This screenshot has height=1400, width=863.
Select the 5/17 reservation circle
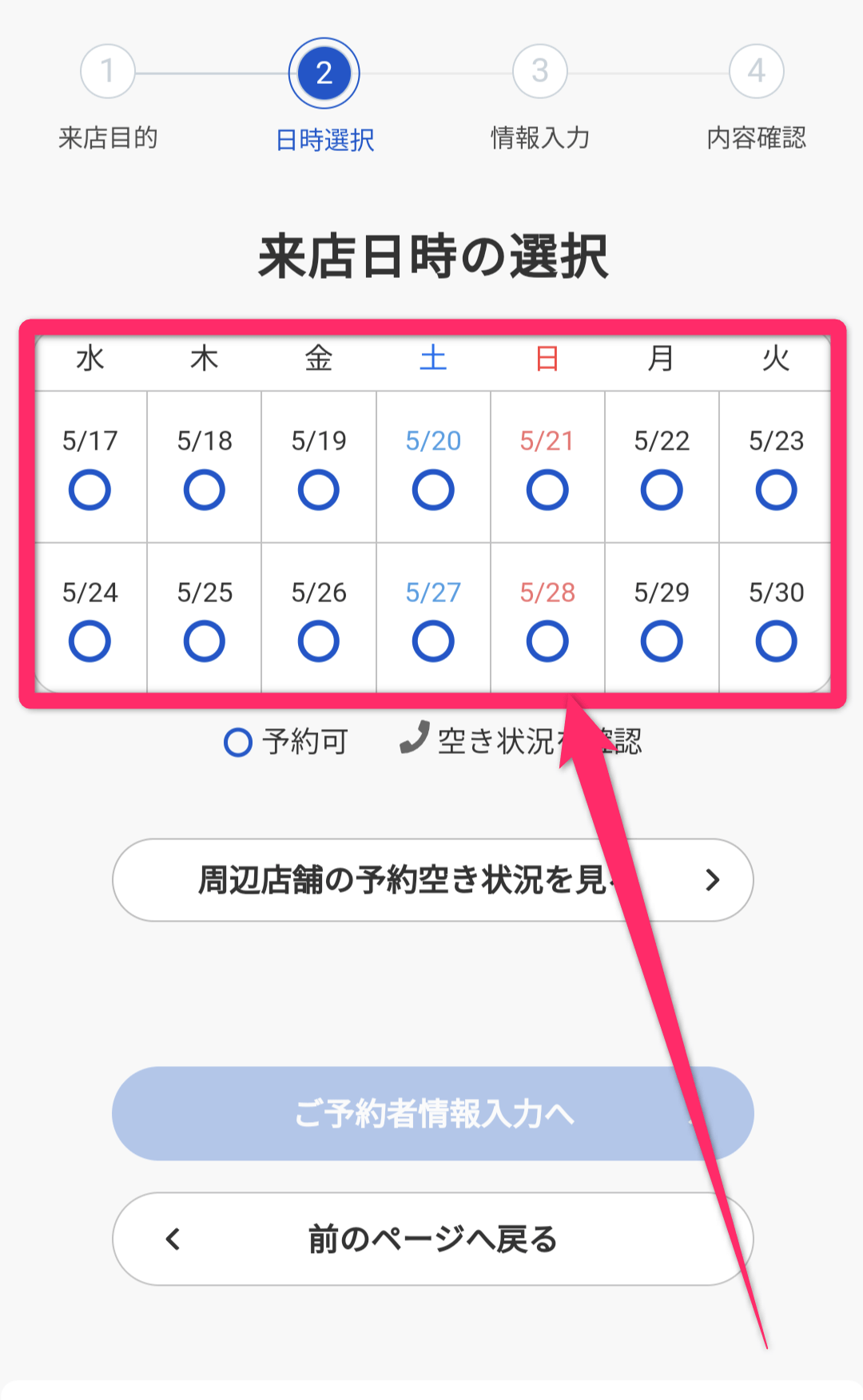[x=90, y=490]
